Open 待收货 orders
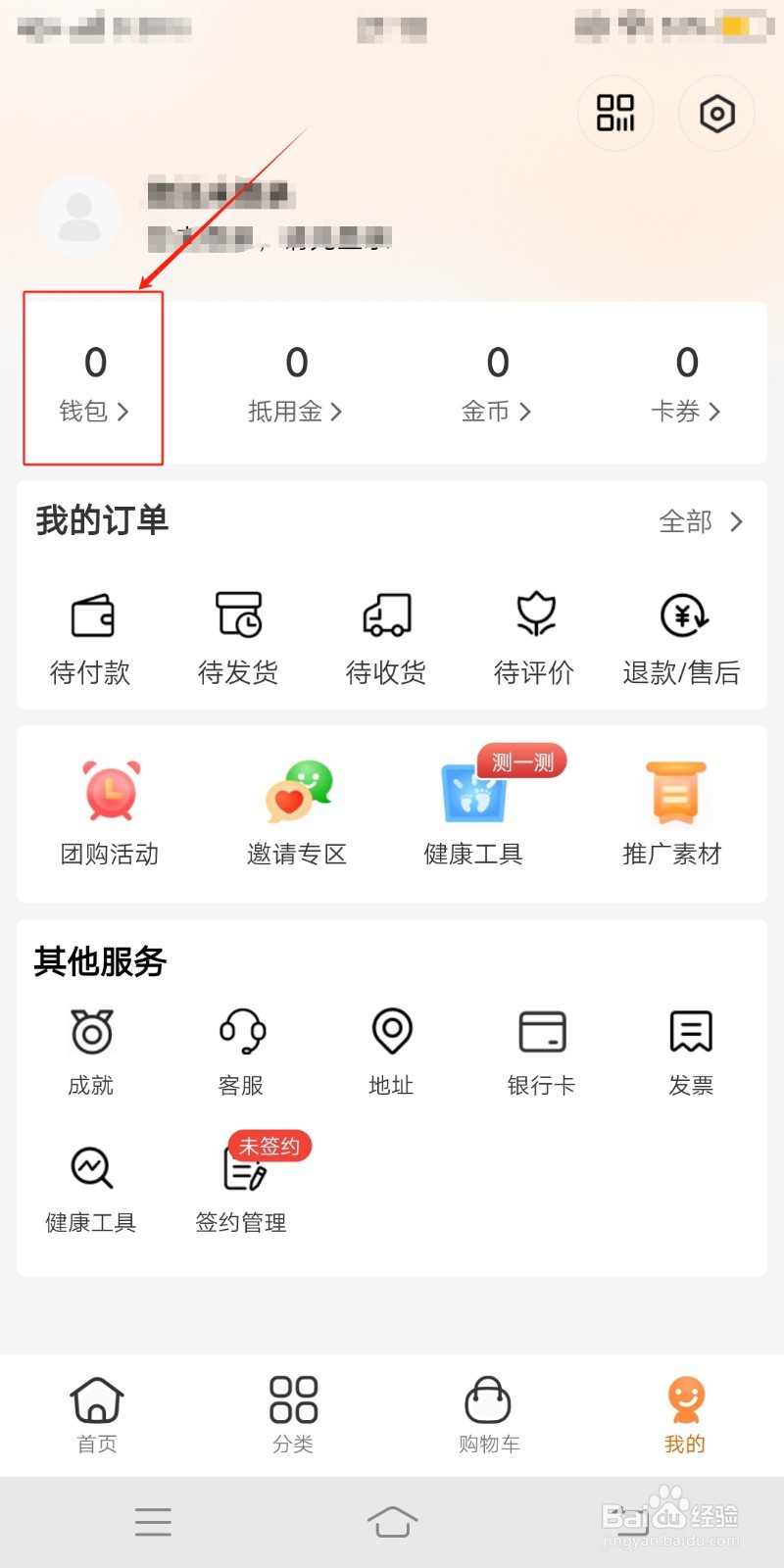This screenshot has height=1568, width=784. tap(386, 638)
